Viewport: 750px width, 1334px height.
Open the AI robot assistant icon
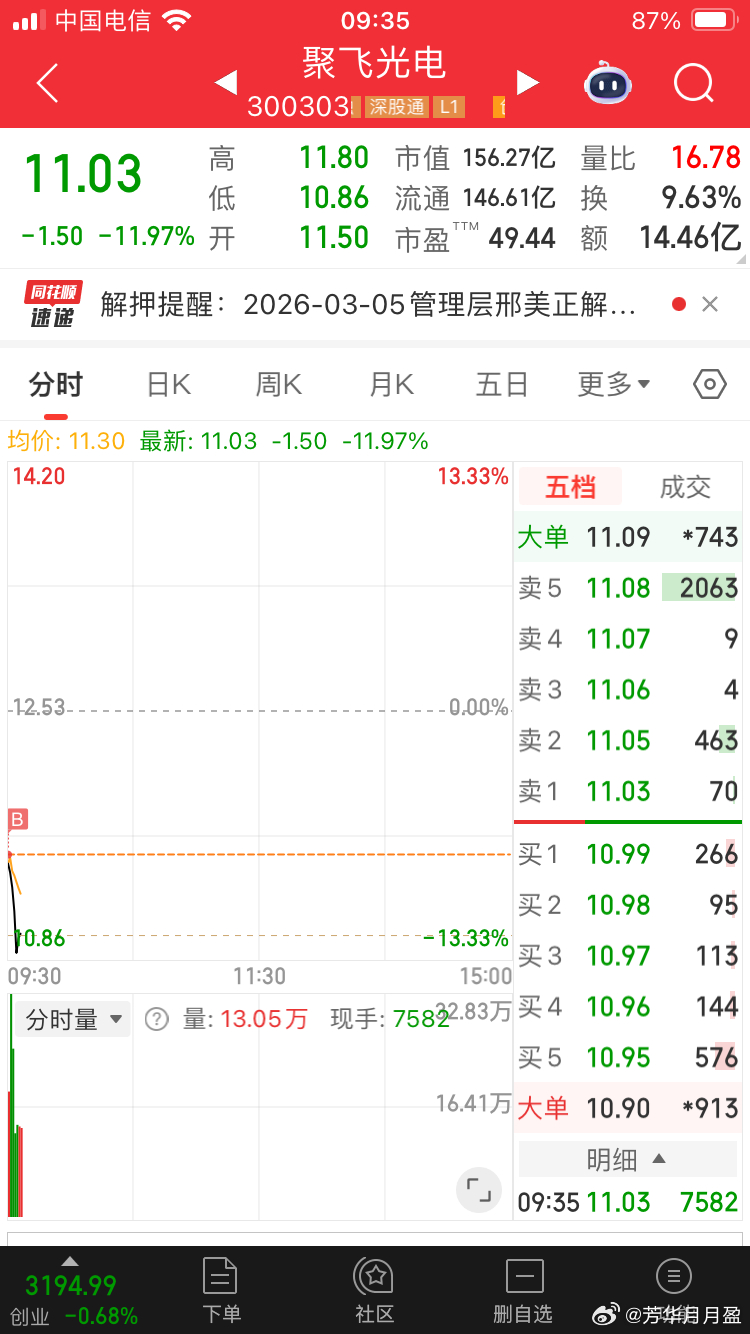(x=609, y=83)
